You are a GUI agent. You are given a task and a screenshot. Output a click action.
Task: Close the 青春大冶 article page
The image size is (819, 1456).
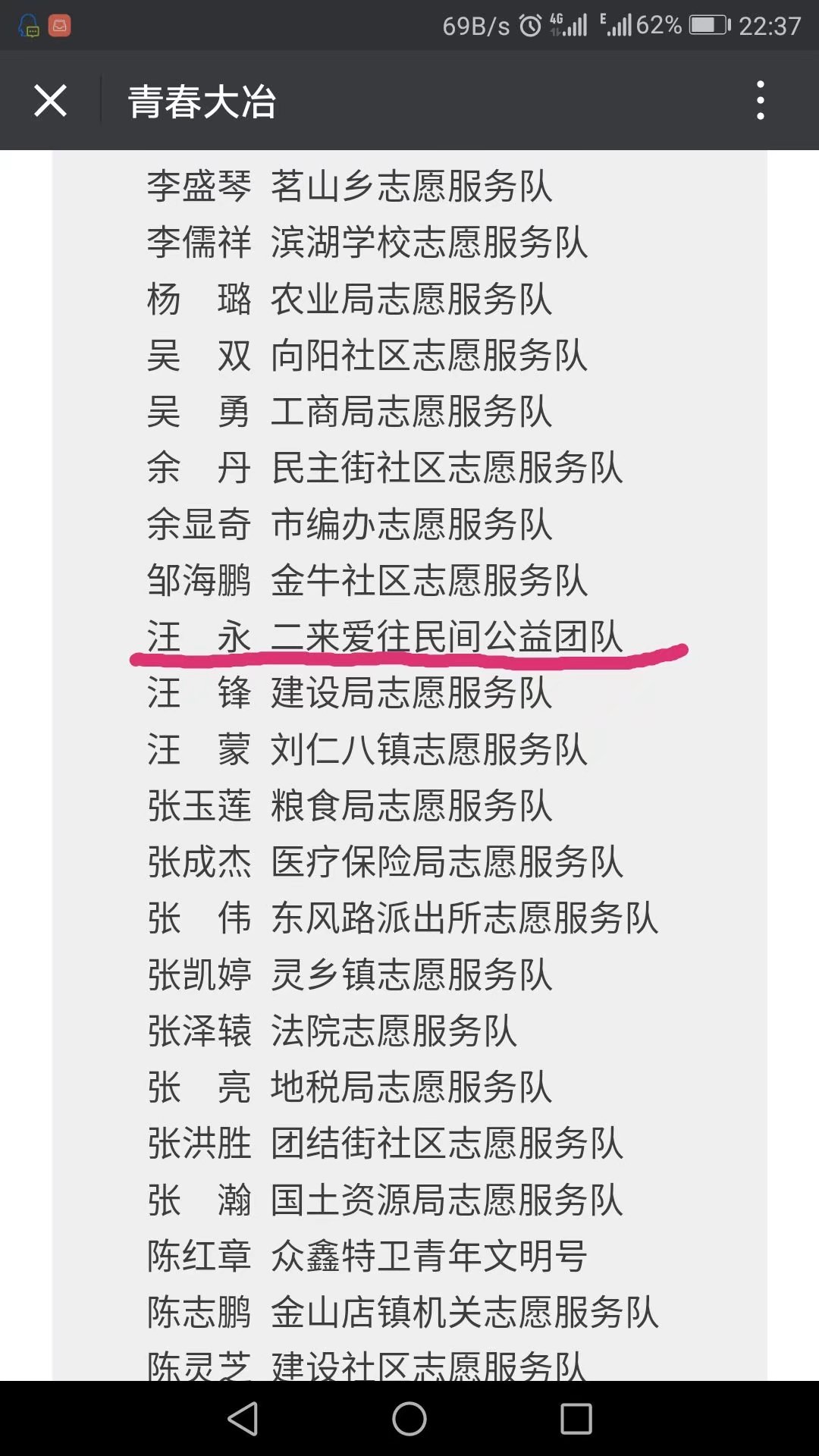(x=50, y=100)
